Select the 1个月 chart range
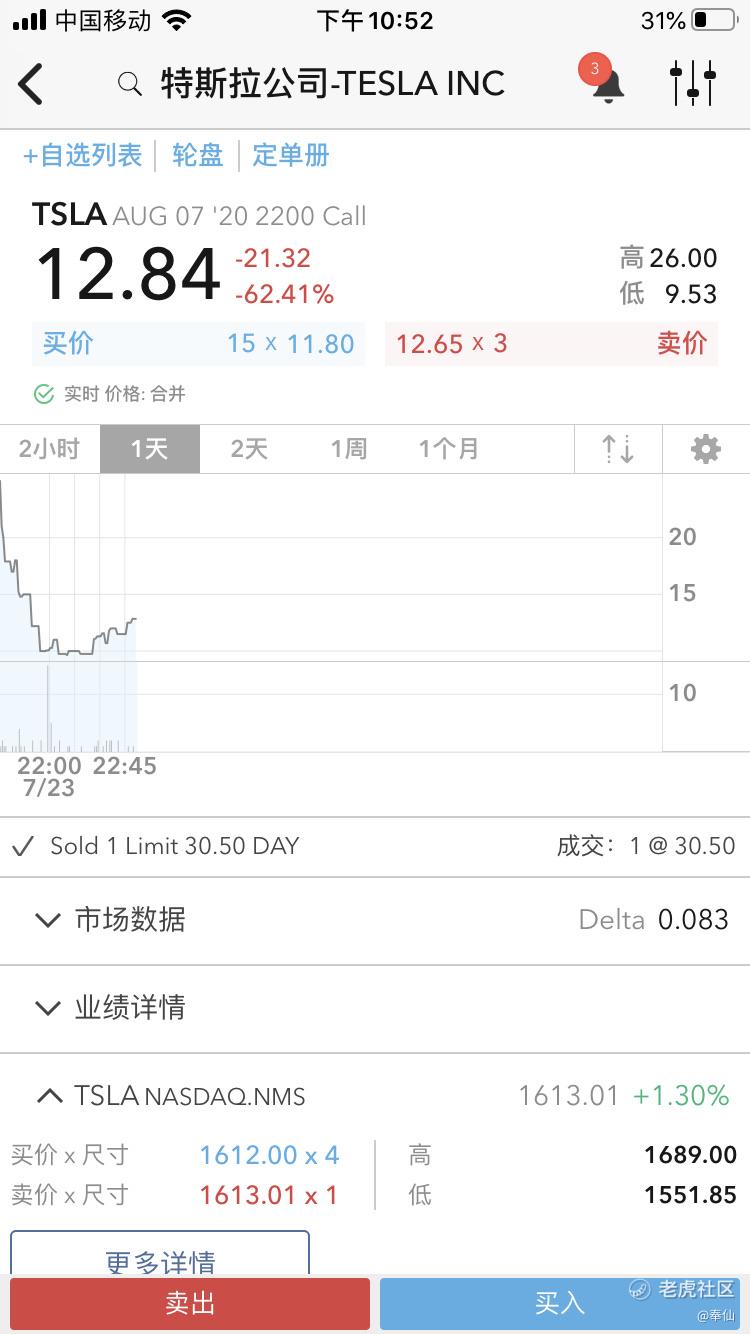Image resolution: width=750 pixels, height=1334 pixels. tap(449, 449)
